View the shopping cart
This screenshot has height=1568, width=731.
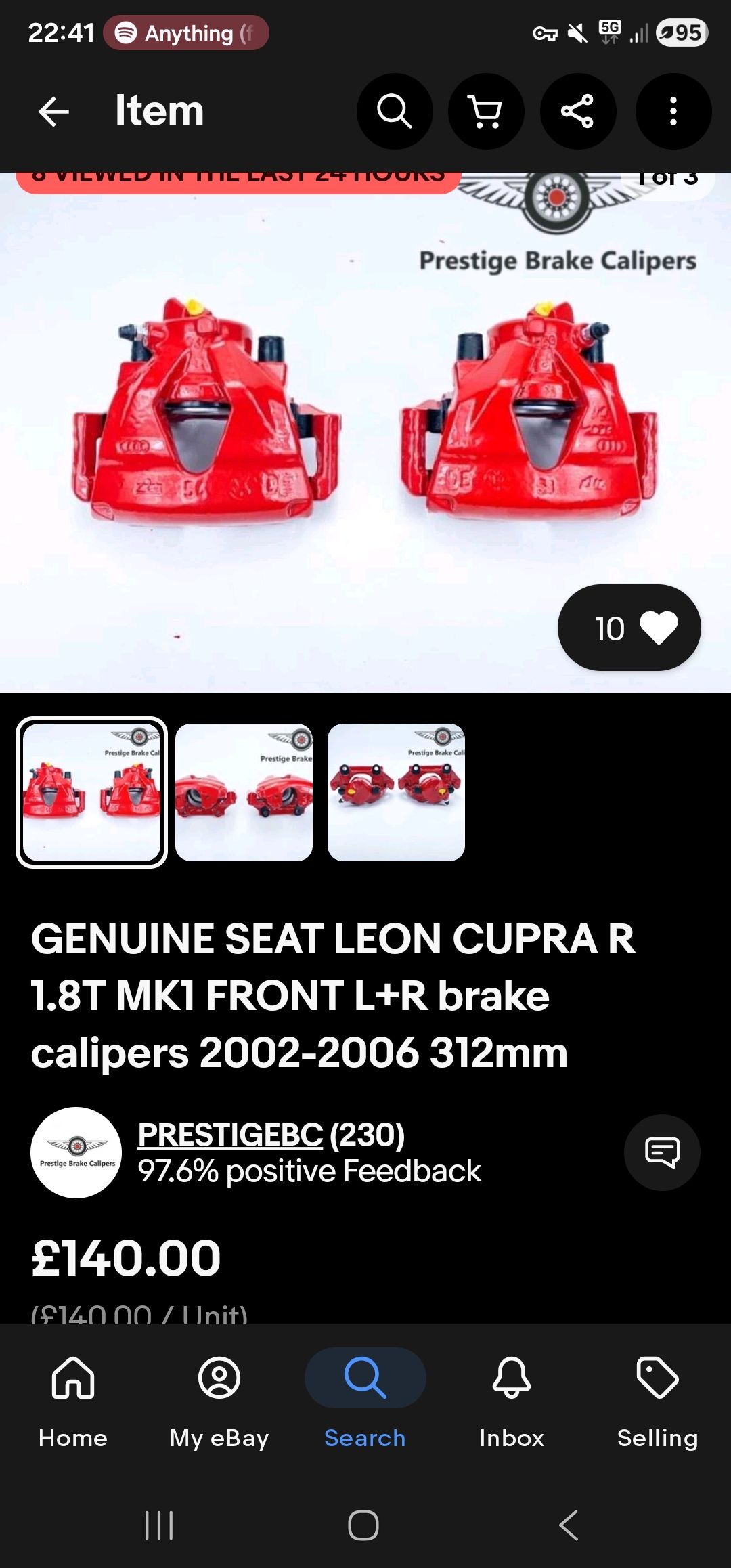point(486,112)
